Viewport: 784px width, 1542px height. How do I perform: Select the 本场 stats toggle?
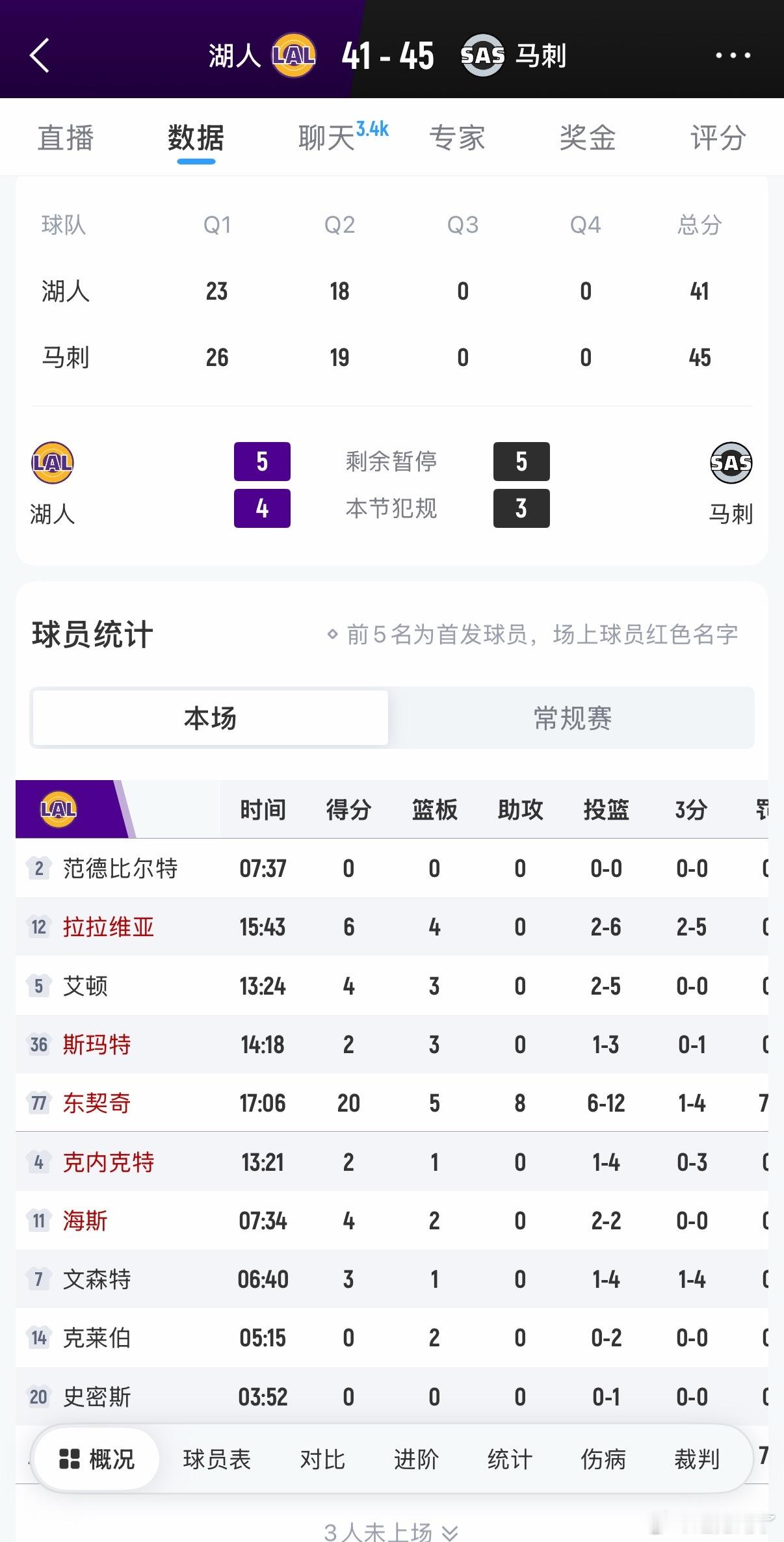pos(209,718)
